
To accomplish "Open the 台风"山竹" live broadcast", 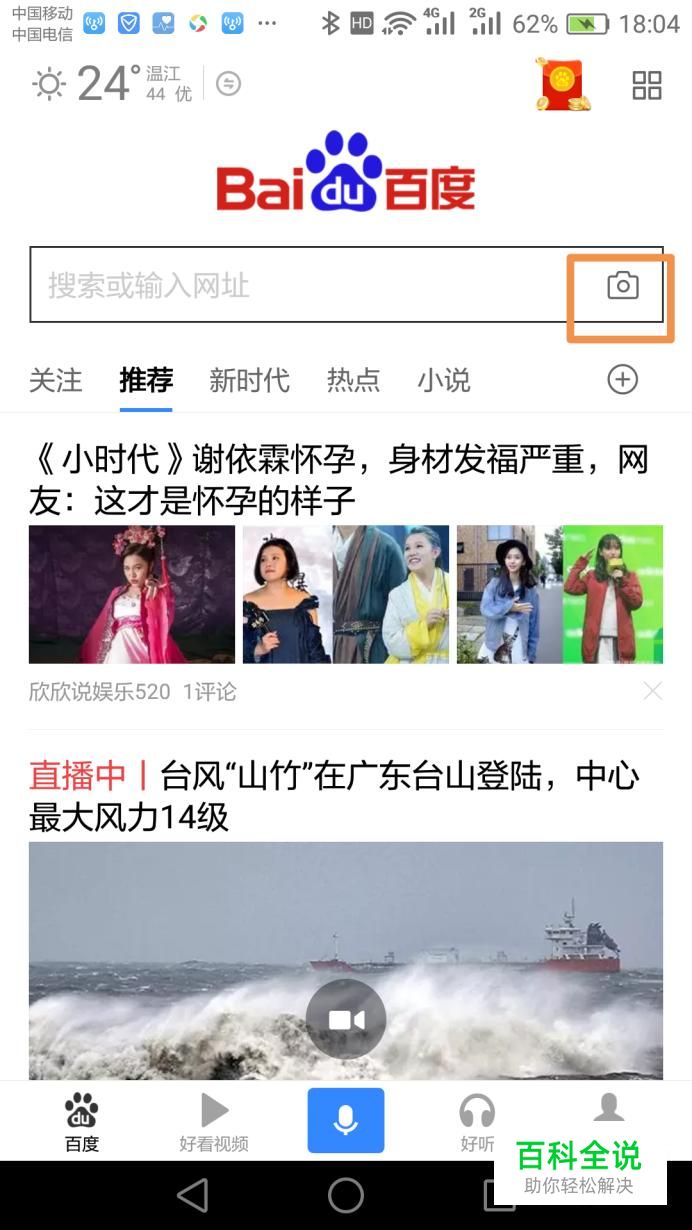I will coord(345,960).
